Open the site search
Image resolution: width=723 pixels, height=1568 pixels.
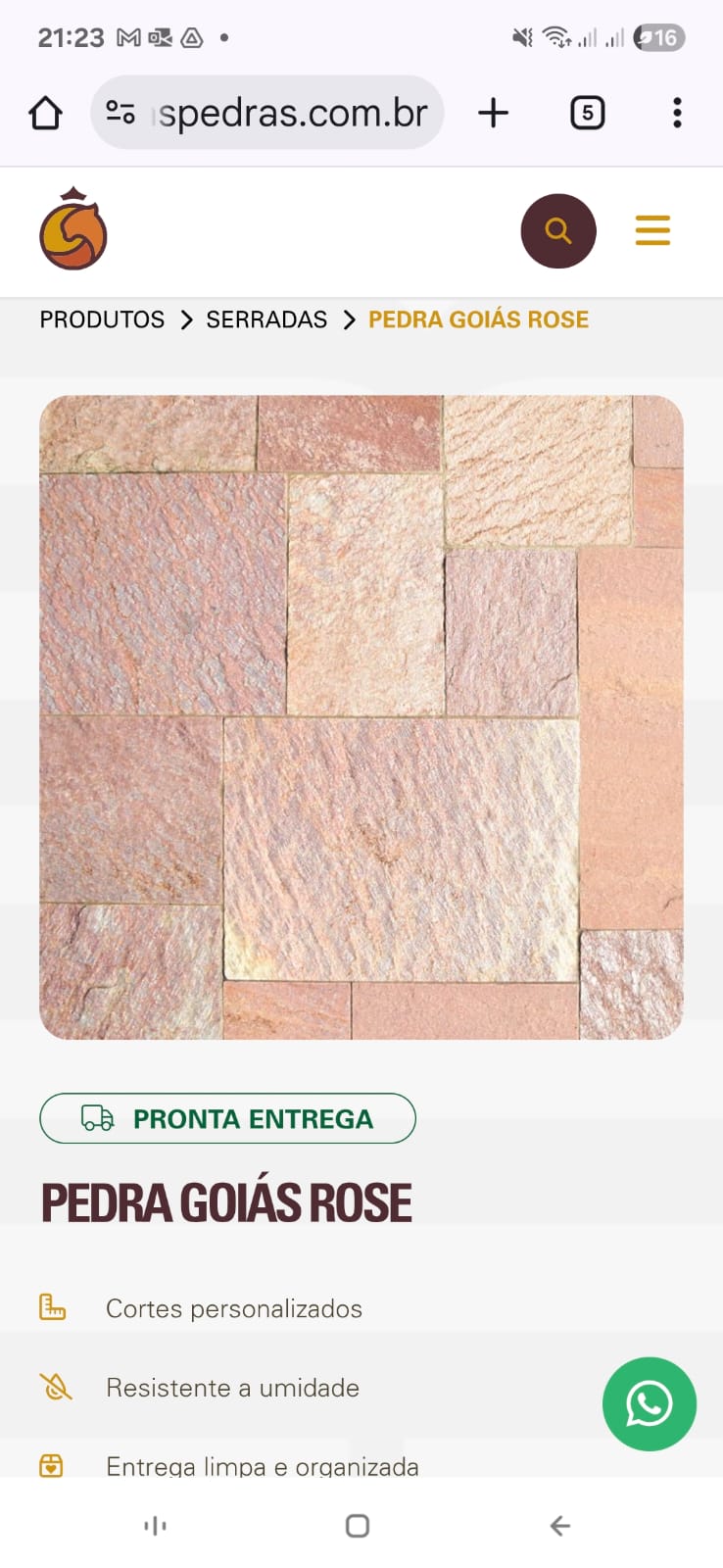[558, 231]
